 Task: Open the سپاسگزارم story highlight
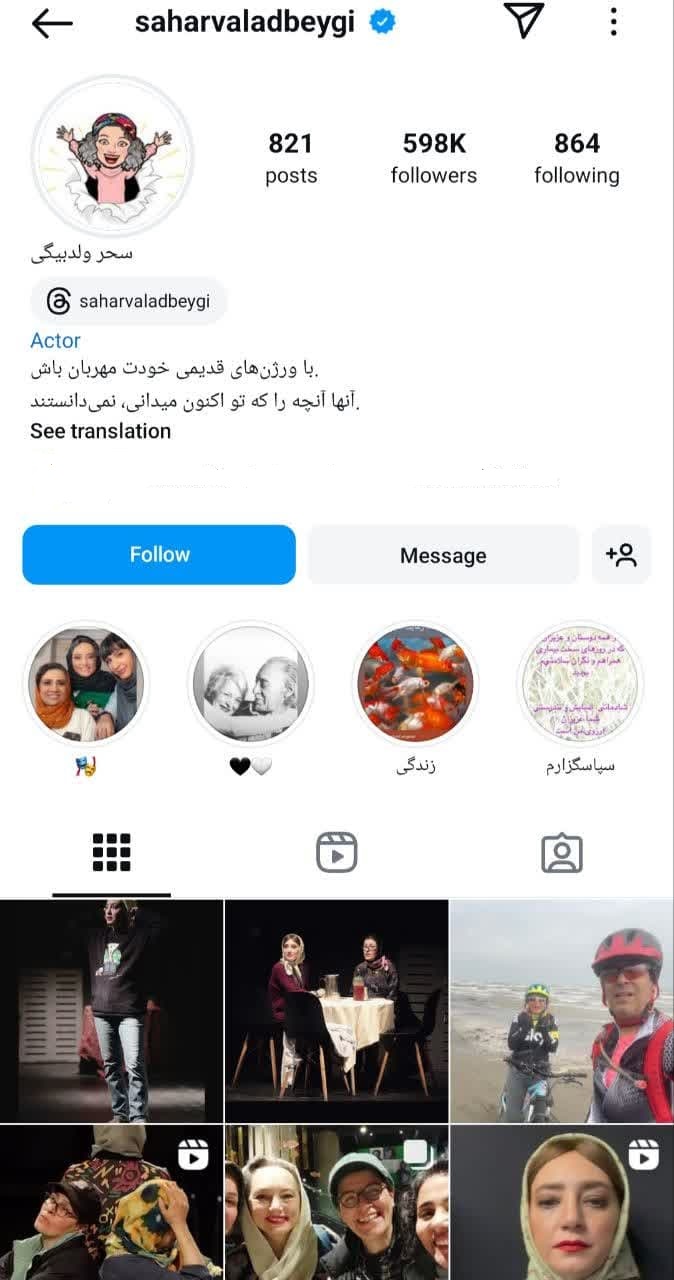[580, 685]
